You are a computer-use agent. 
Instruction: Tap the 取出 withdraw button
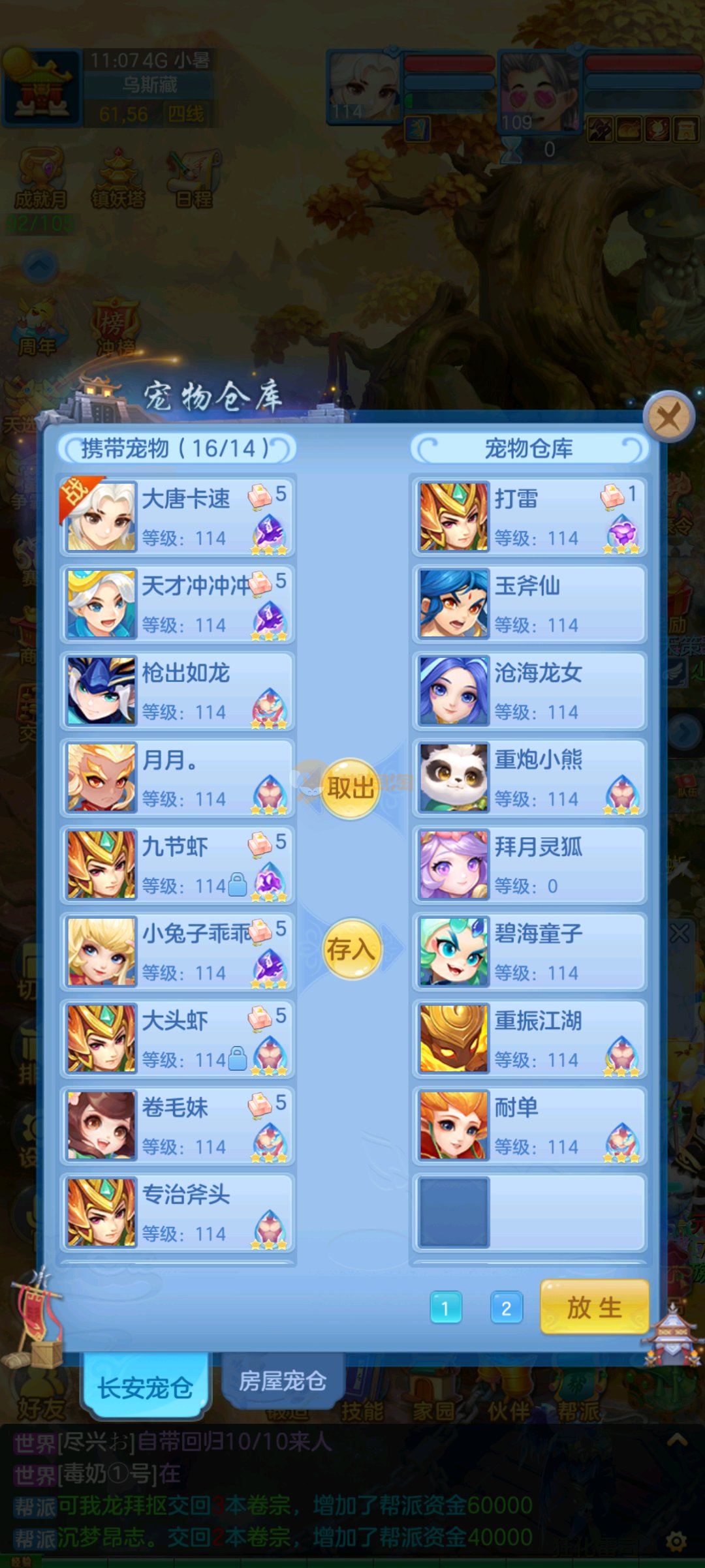(x=351, y=788)
